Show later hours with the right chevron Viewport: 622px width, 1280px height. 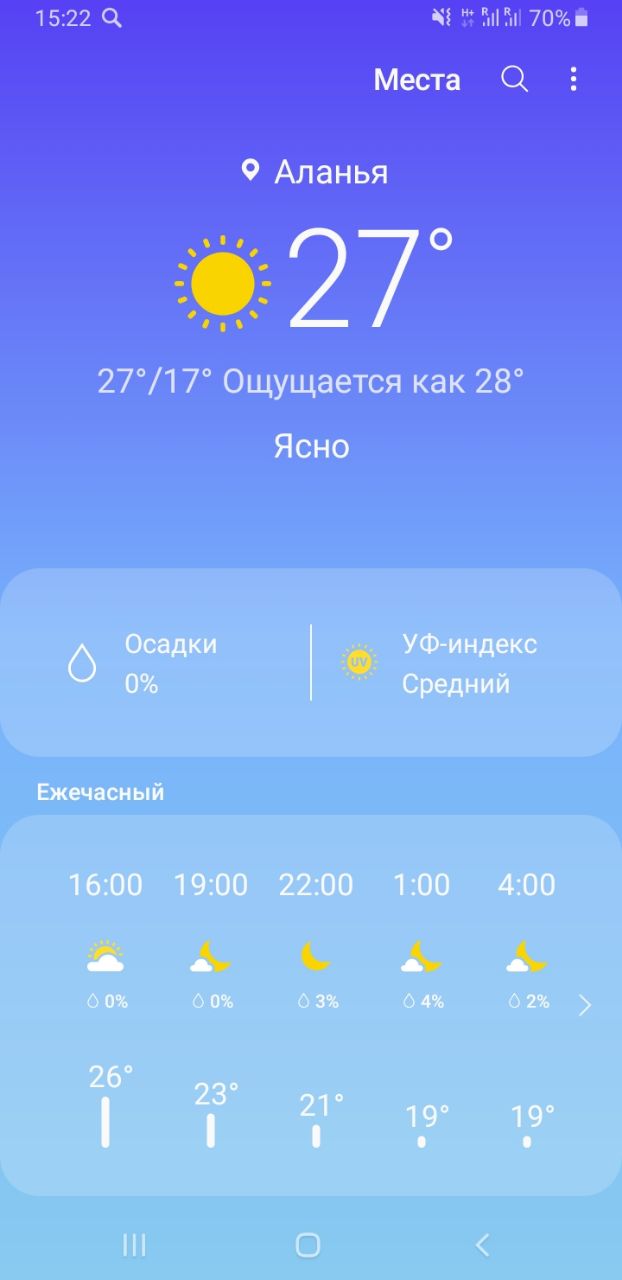coord(585,1005)
